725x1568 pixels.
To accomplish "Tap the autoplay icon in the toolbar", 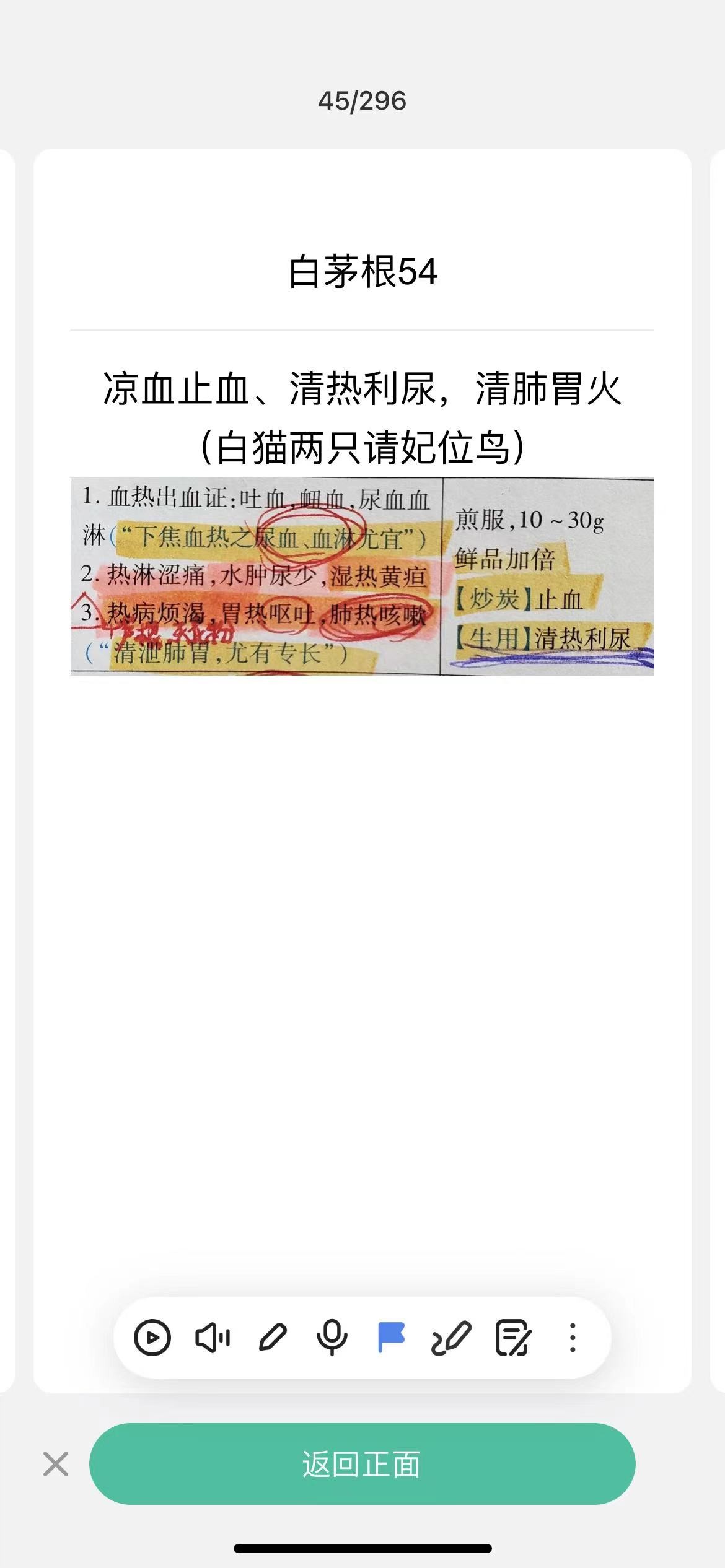I will [x=152, y=1338].
